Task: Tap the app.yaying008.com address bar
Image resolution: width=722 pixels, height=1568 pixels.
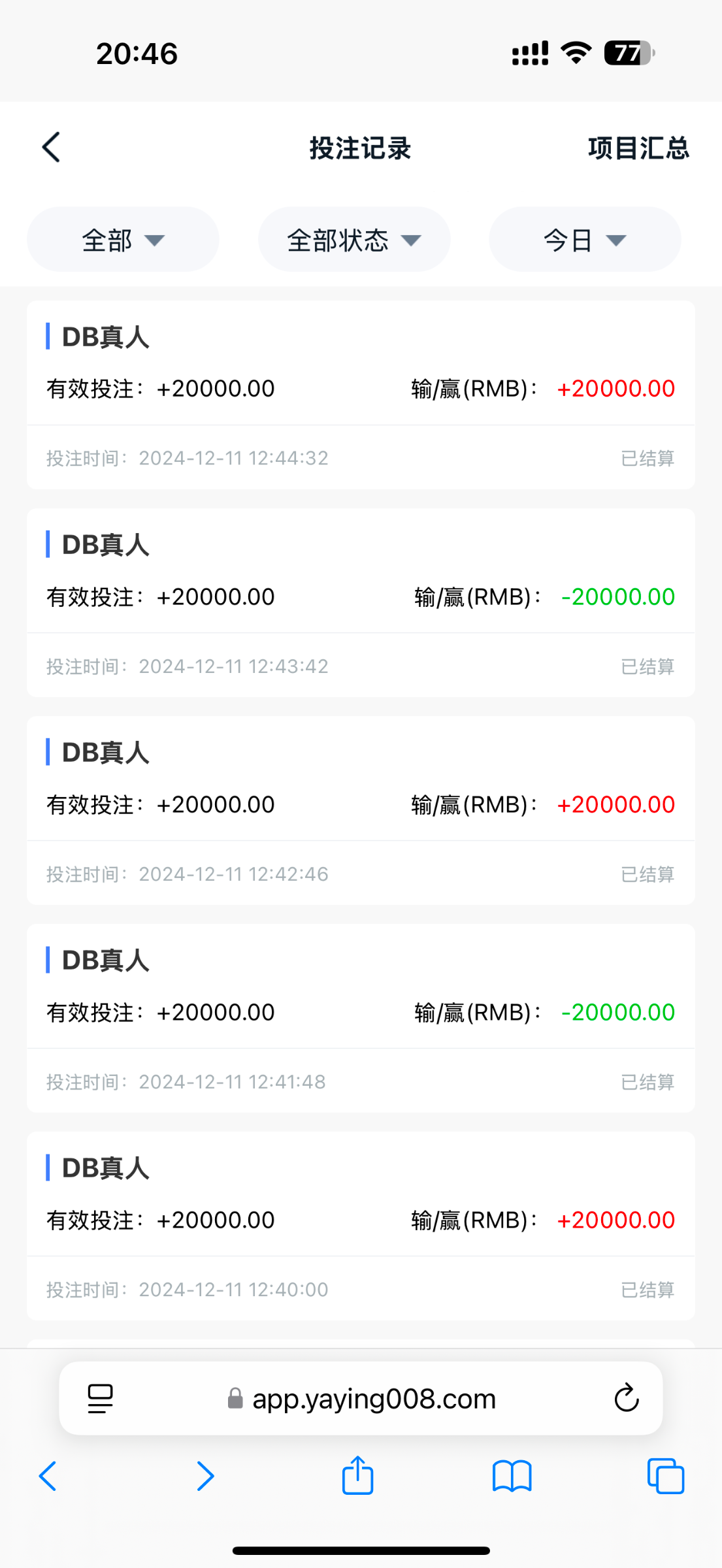Action: point(372,1399)
